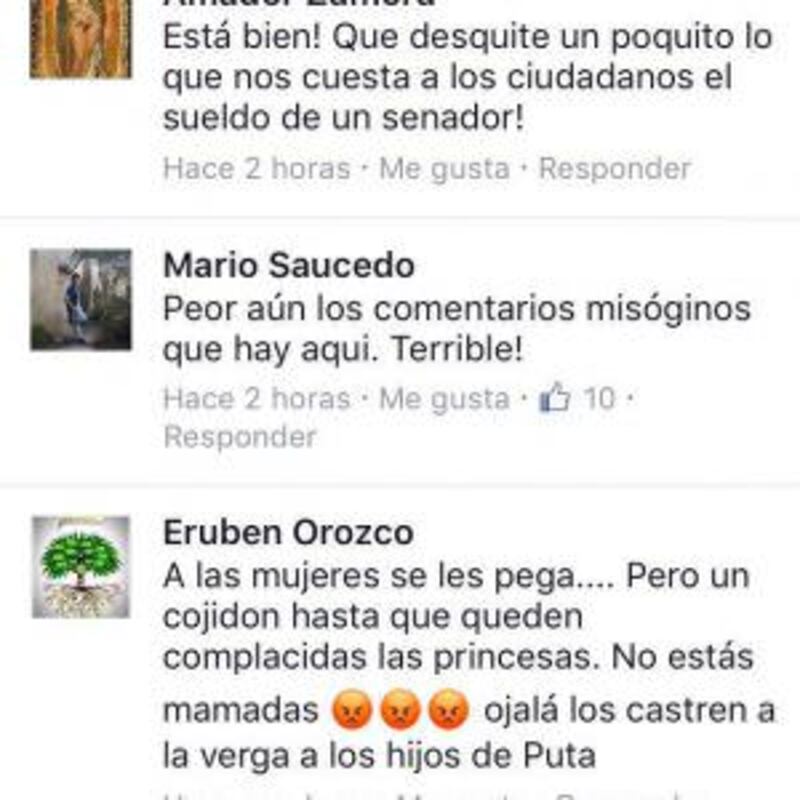The height and width of the screenshot is (800, 800).
Task: View the 10 likes on Mario Saucedo's comment
Action: click(x=579, y=400)
